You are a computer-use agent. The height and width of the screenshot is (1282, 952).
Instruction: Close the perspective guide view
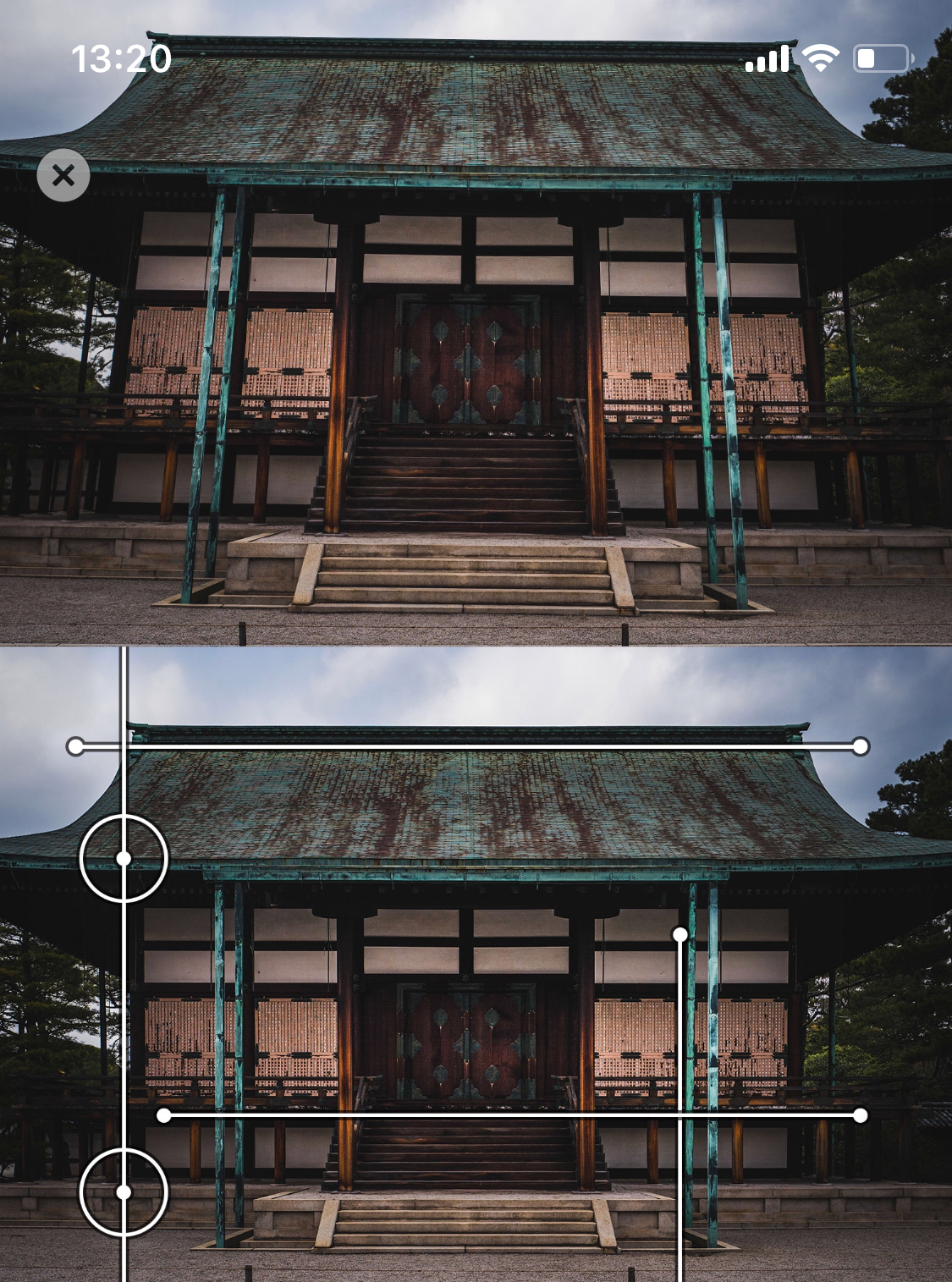tap(63, 175)
